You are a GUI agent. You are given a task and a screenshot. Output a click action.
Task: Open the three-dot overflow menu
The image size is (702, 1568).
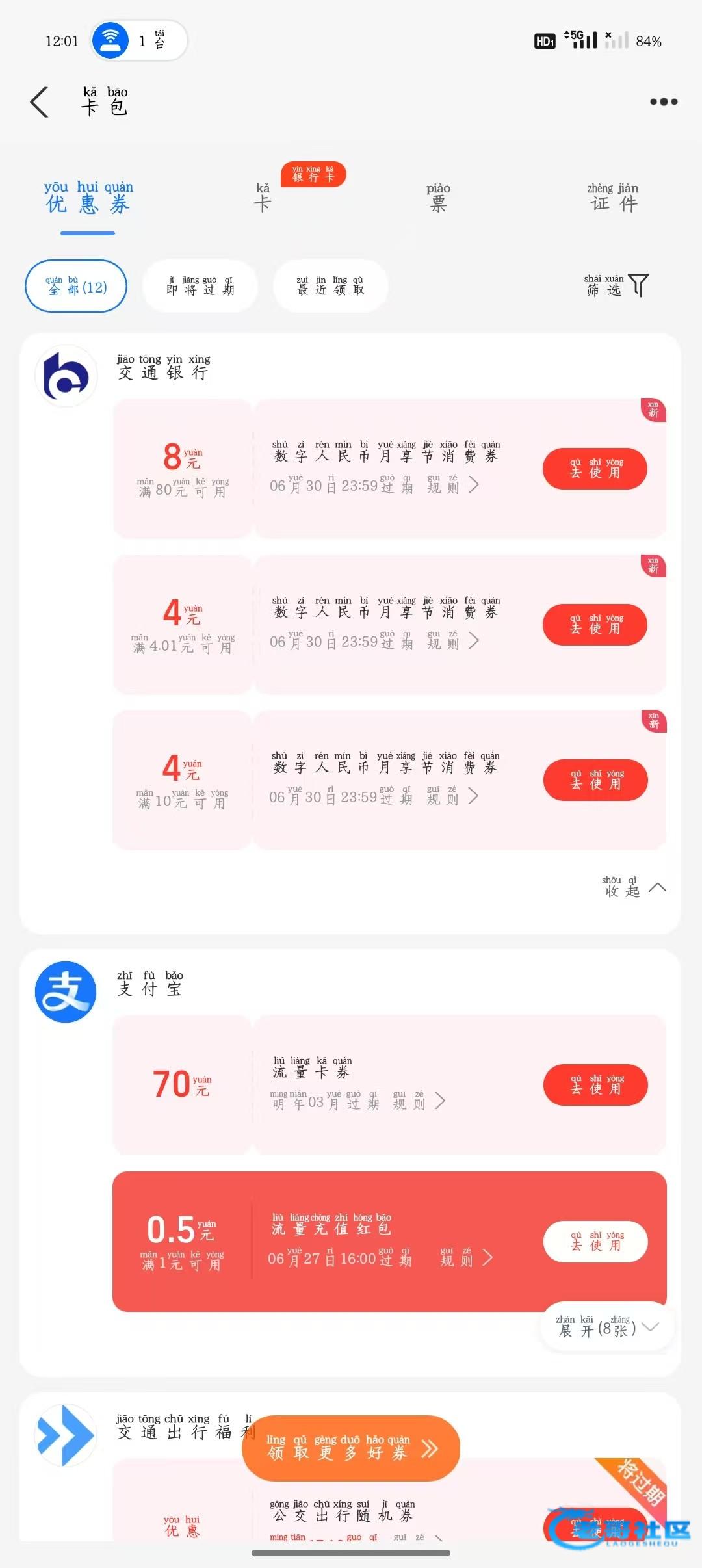[x=664, y=102]
